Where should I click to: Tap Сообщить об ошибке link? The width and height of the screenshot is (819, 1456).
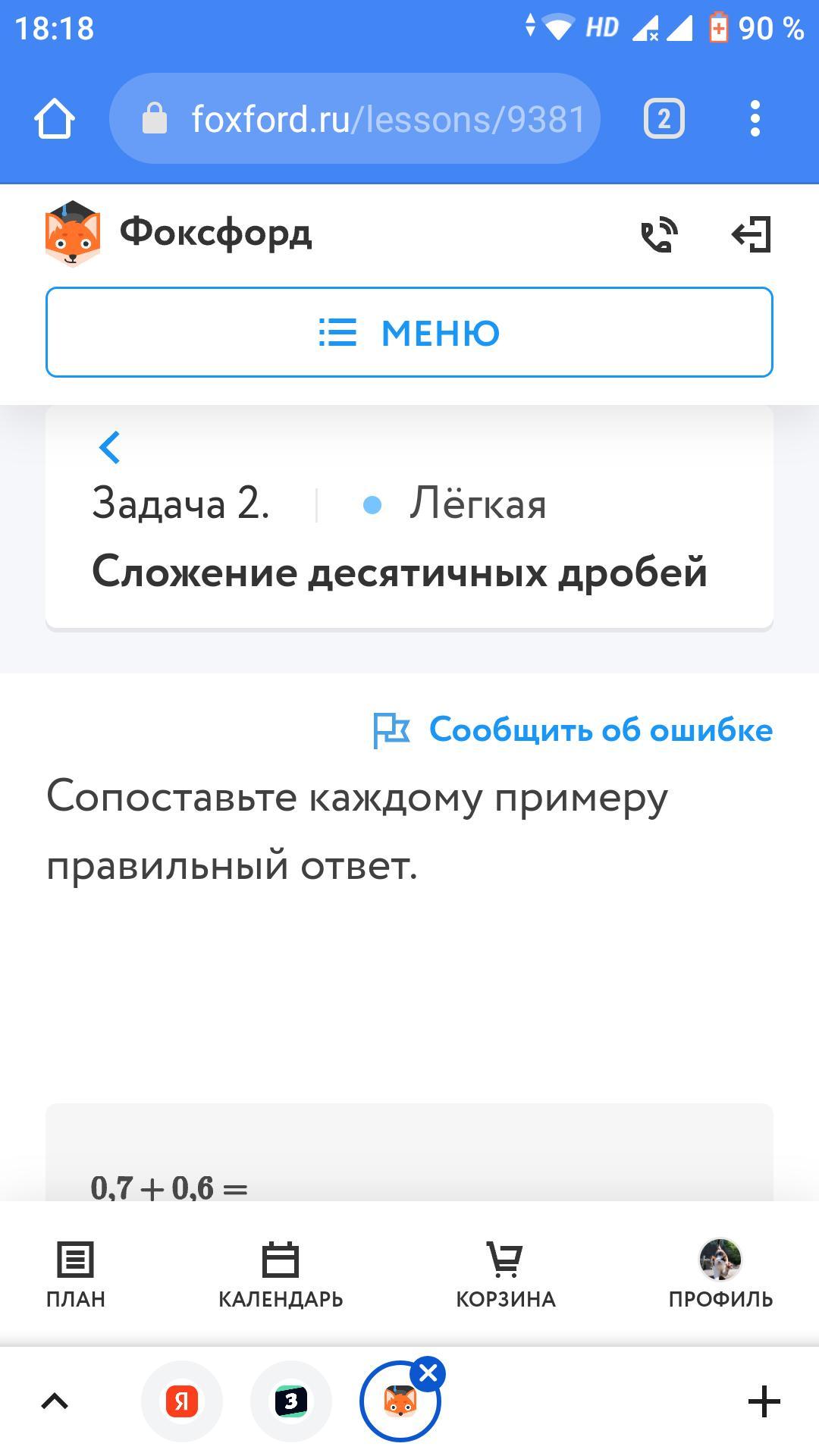(x=573, y=730)
